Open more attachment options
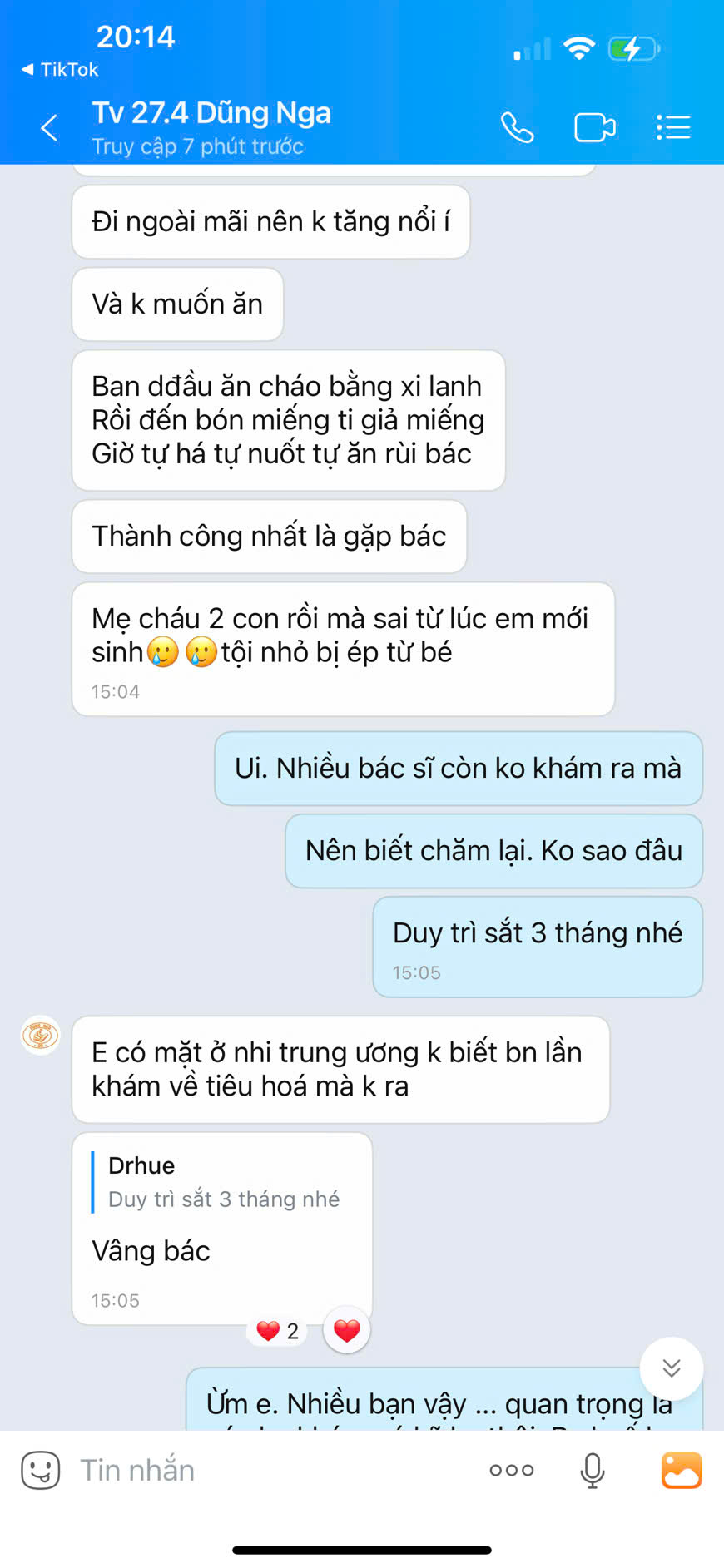 click(511, 1470)
